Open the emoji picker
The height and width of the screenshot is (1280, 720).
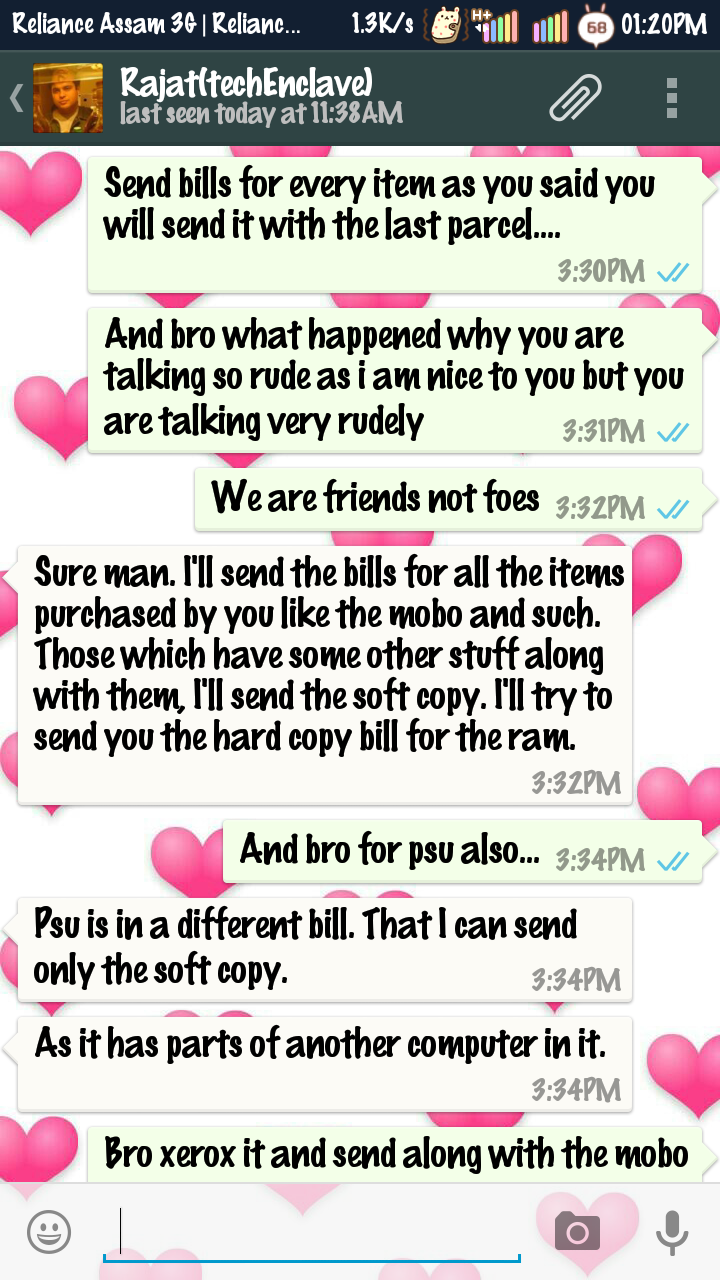point(49,1231)
